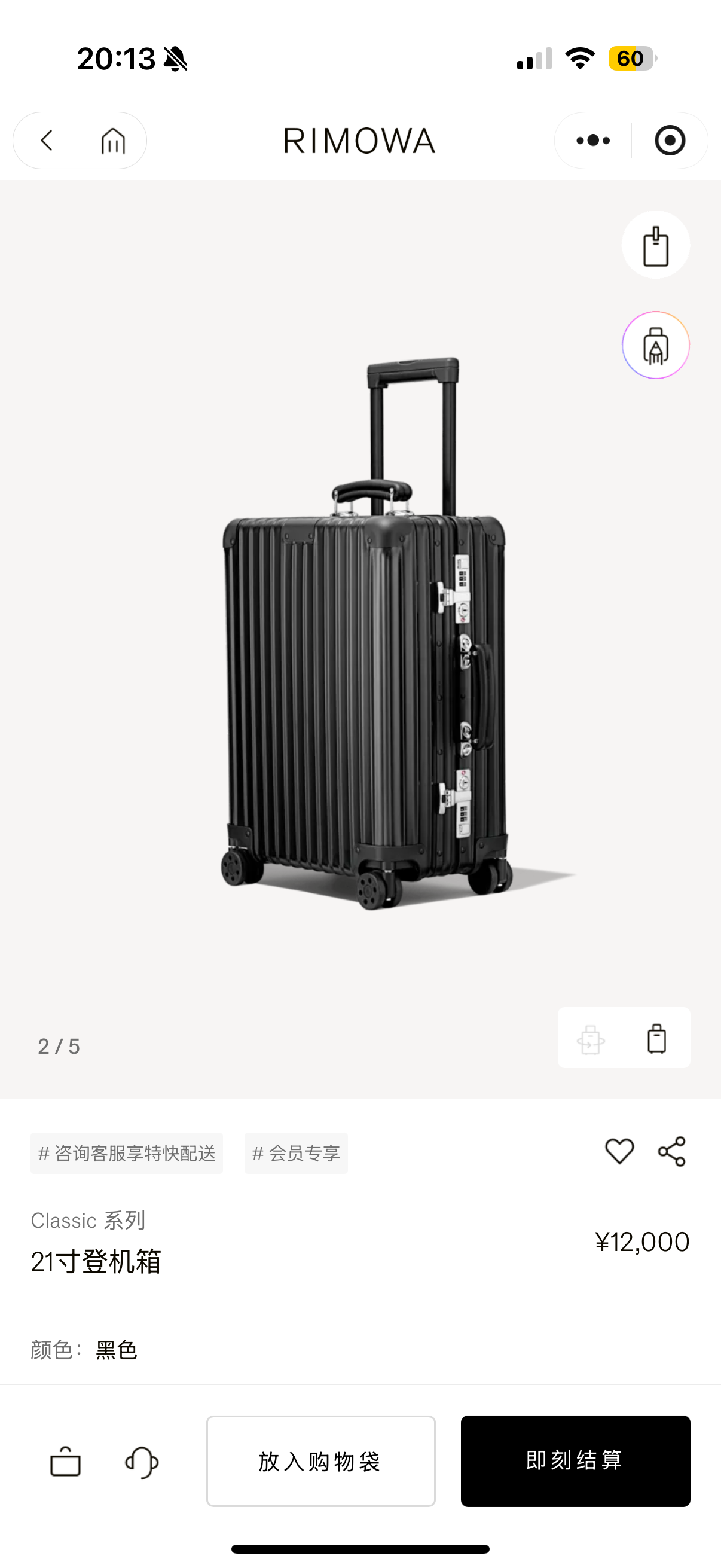The height and width of the screenshot is (1568, 721).
Task: Select the 会员专享 tag
Action: click(x=297, y=1153)
